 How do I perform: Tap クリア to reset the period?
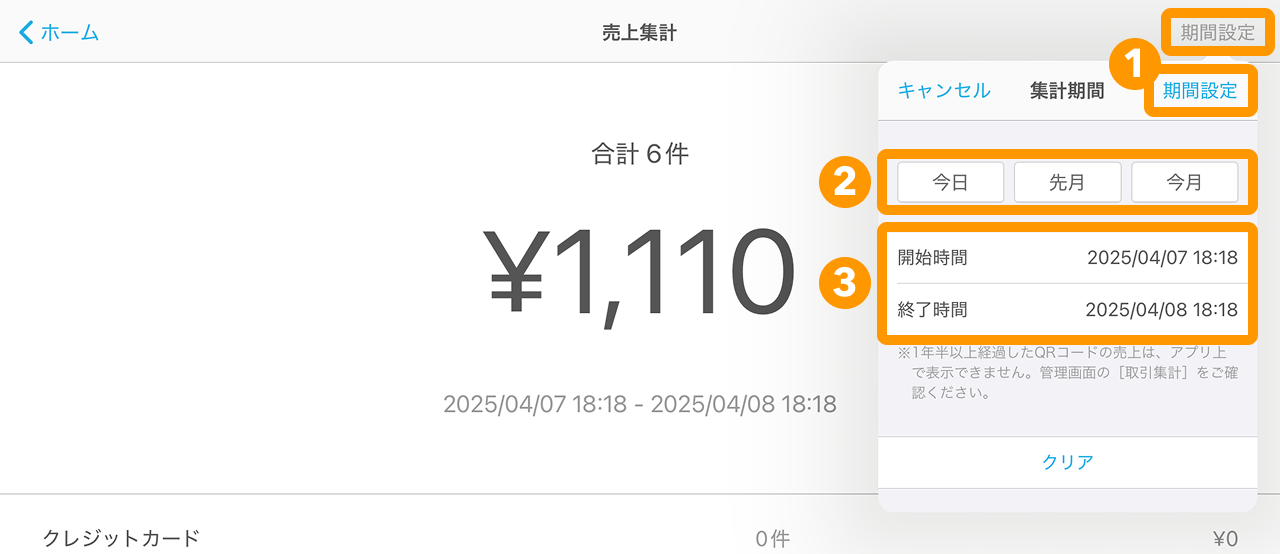pyautogui.click(x=1067, y=462)
